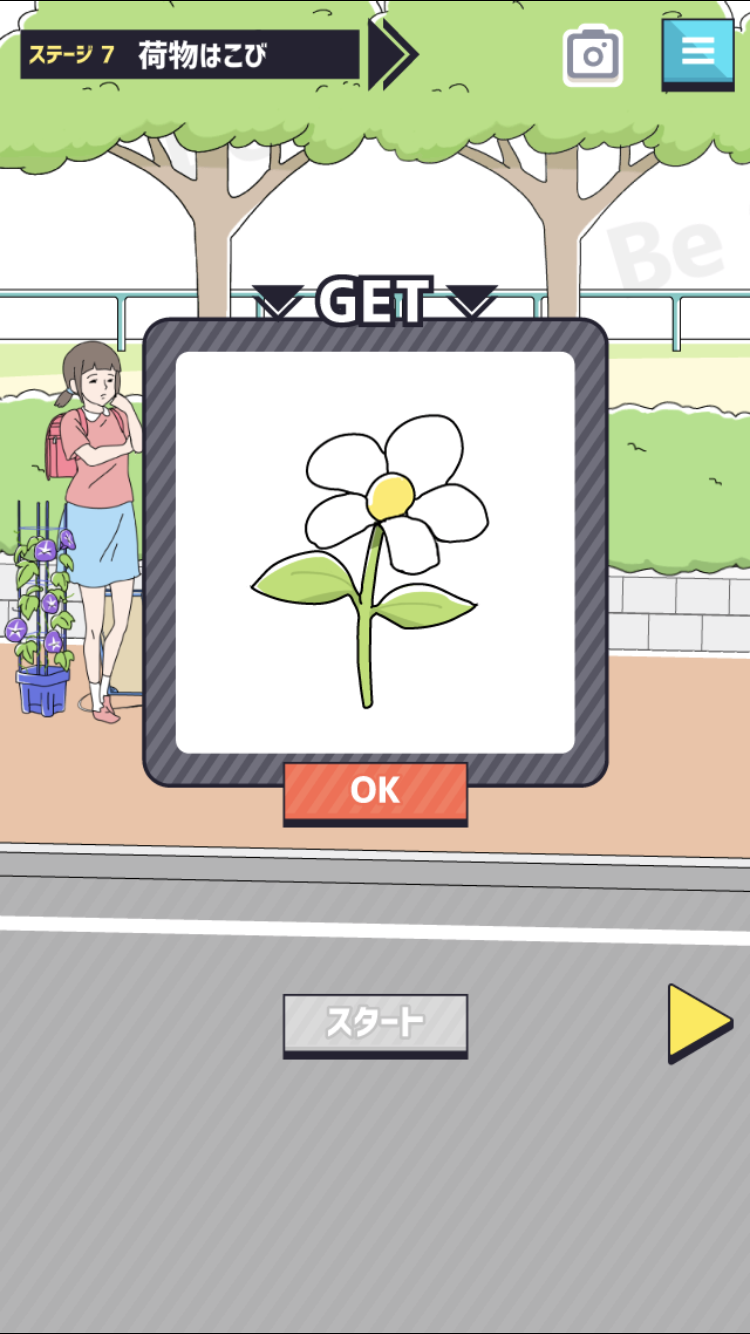750x1334 pixels.
Task: Open the camera screenshot icon
Action: [592, 55]
